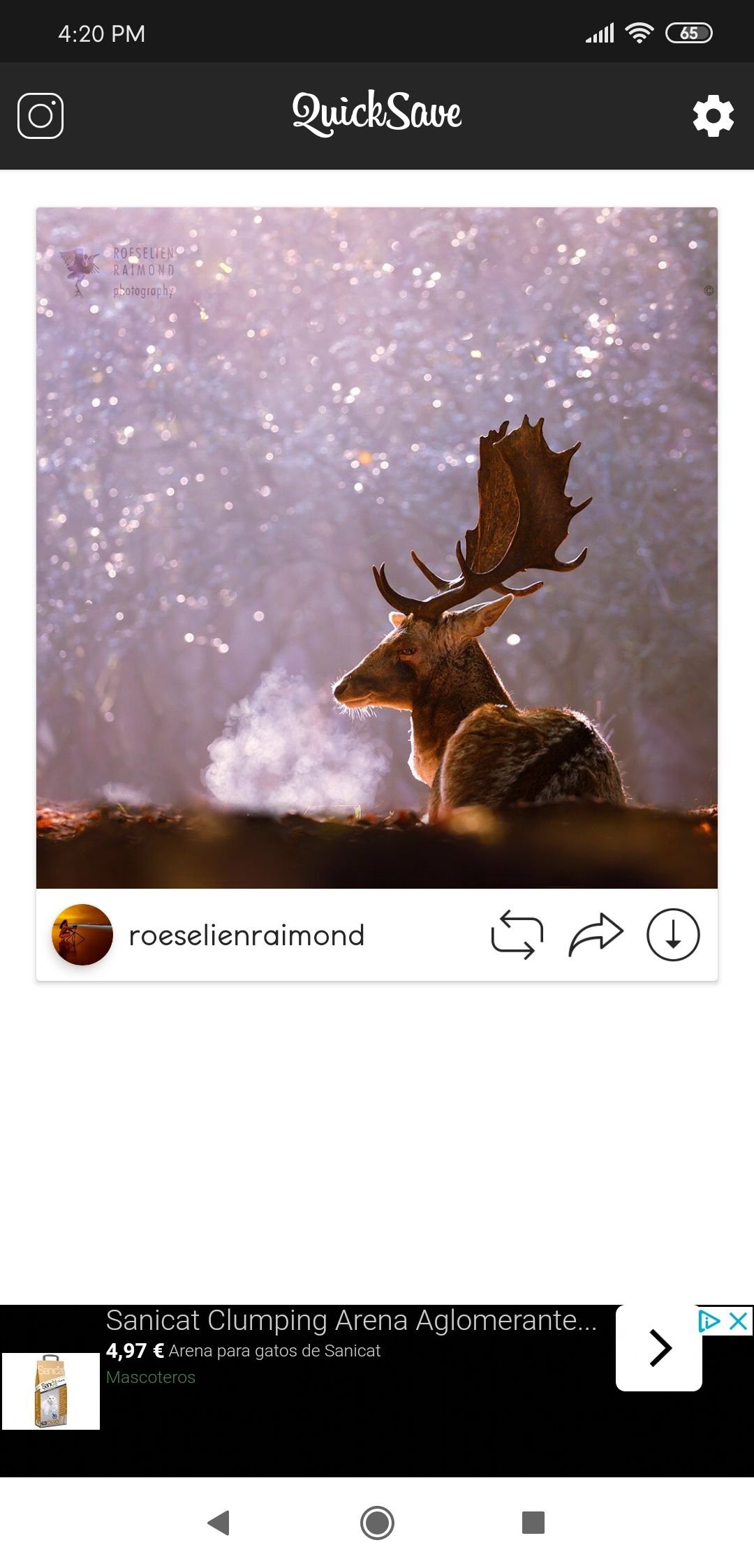Screen dimensions: 754x1568
Task: Go back with the system back button
Action: 219,1523
